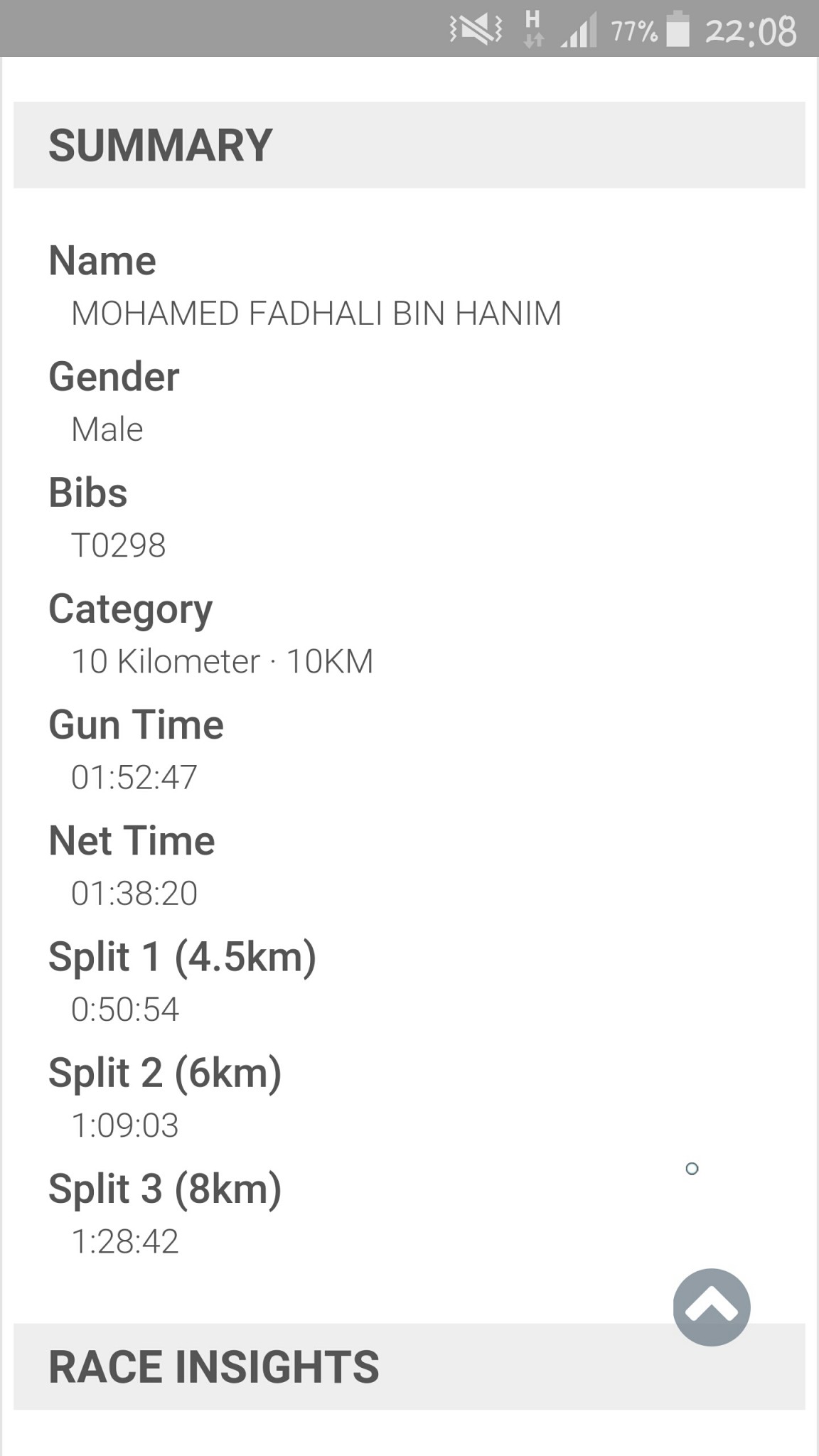Tap the scroll-to-top arrow button
Viewport: 819px width, 1456px height.
point(712,1307)
